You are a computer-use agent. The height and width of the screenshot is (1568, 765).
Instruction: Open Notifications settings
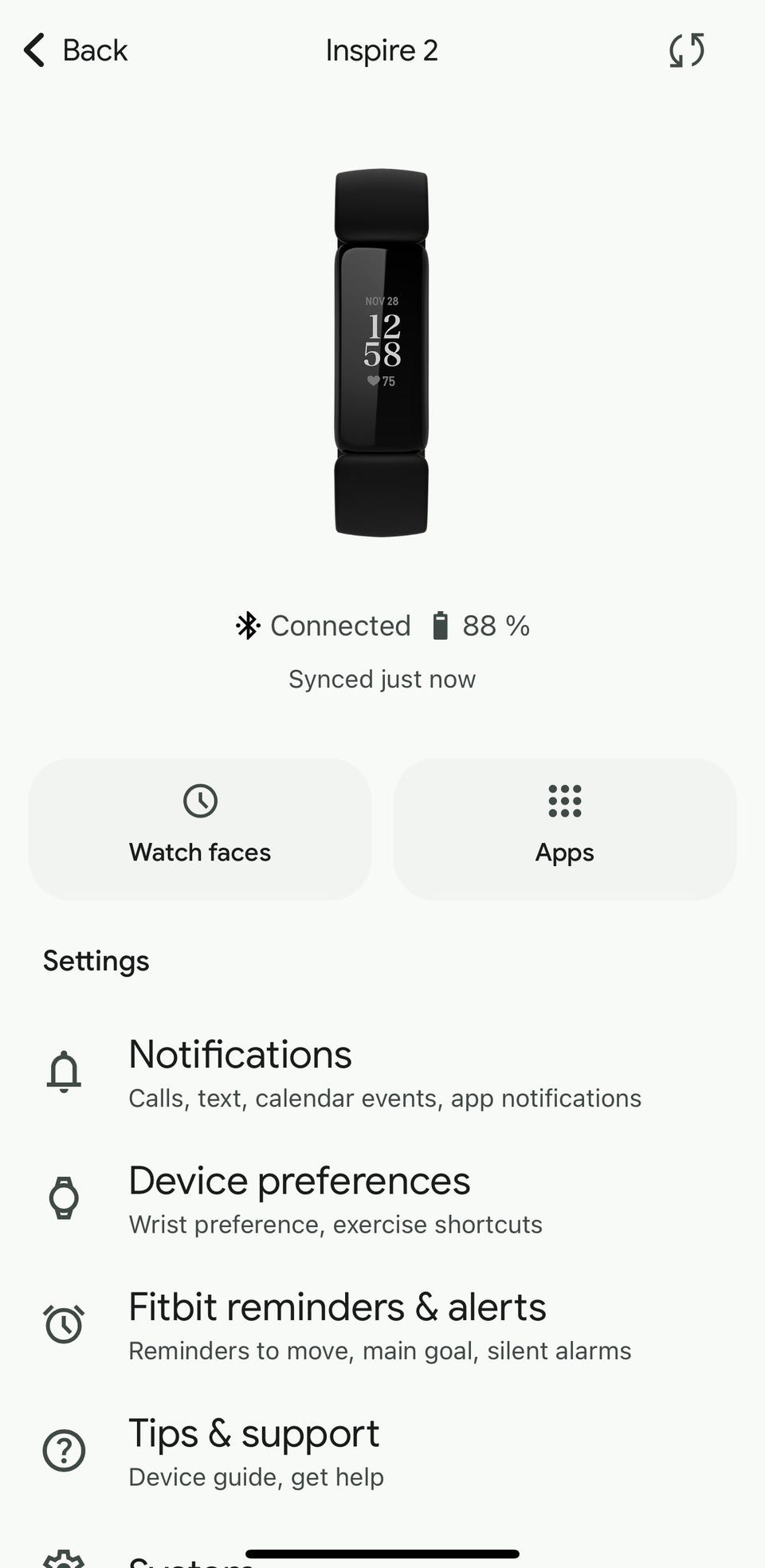tap(382, 1072)
